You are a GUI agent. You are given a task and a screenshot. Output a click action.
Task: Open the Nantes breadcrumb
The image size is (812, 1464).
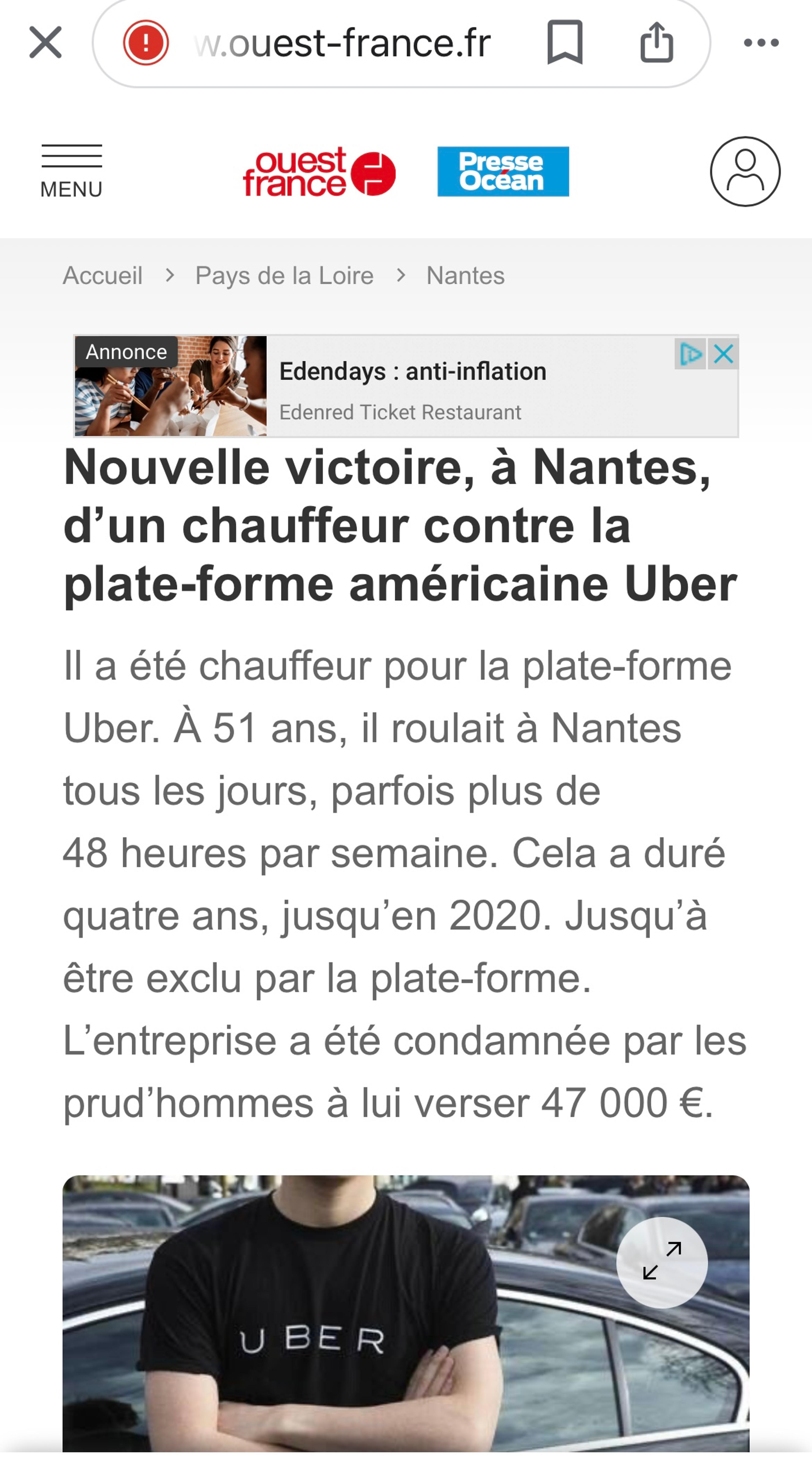click(465, 276)
